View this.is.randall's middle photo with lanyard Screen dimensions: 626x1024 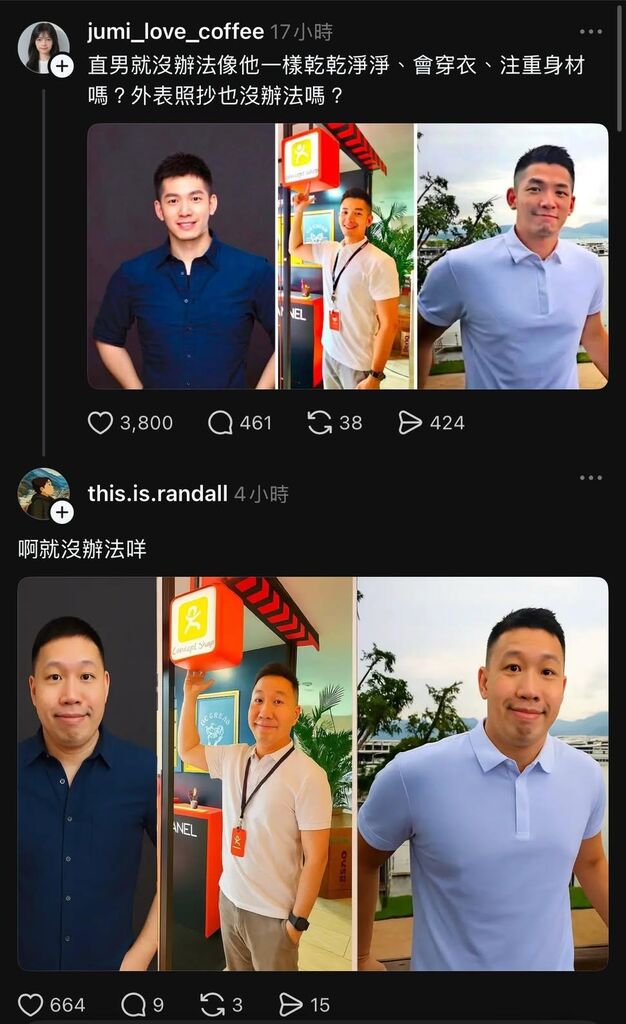[x=257, y=773]
